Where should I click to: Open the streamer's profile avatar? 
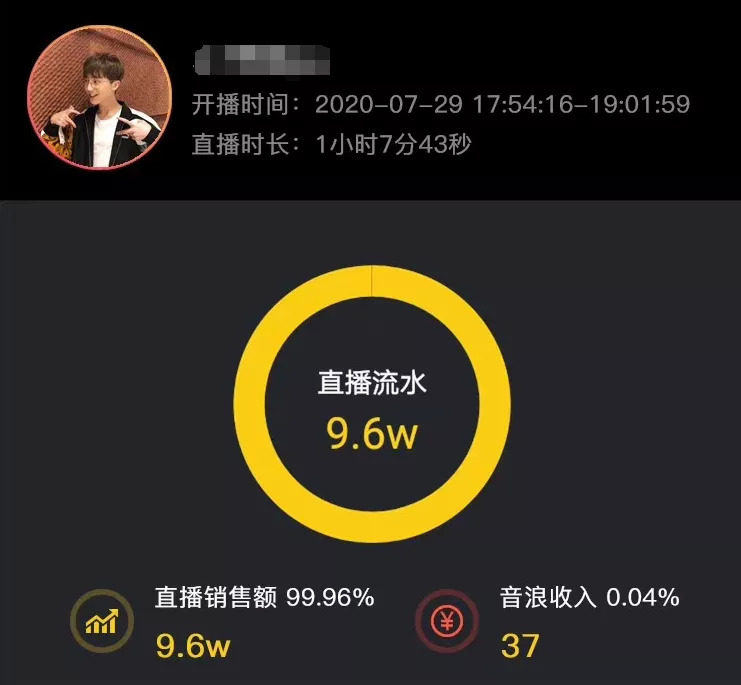98,97
